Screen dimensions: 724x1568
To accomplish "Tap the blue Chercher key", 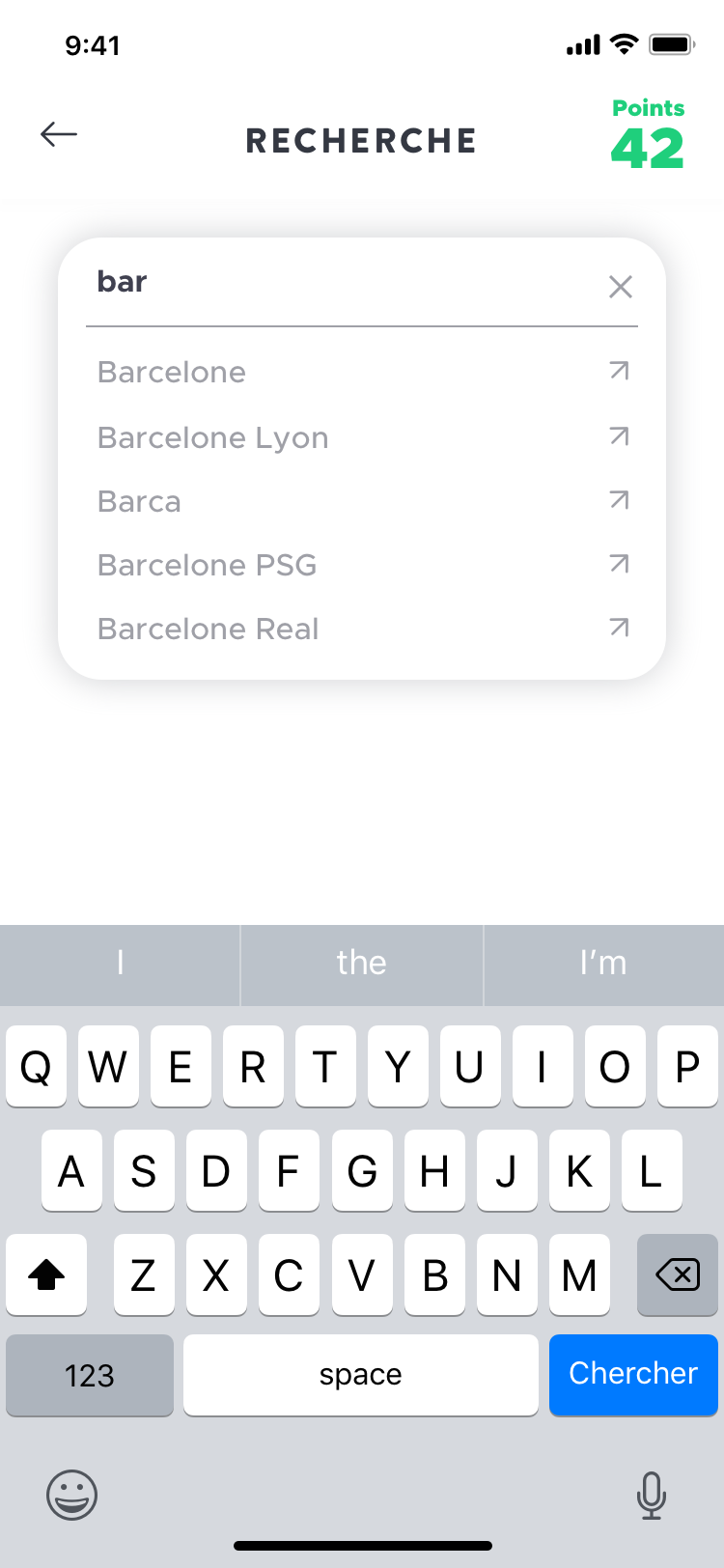I will tap(633, 1374).
